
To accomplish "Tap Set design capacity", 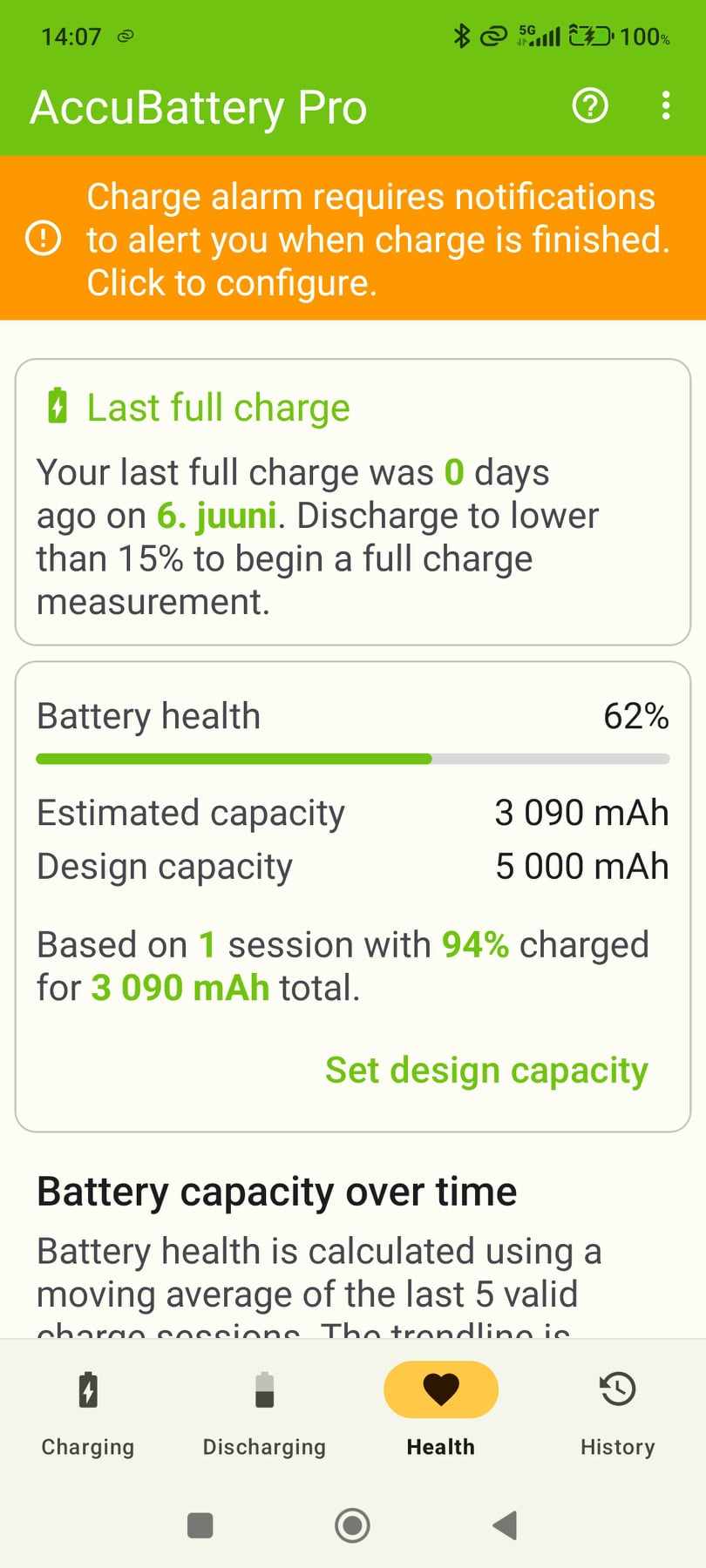I will click(486, 1070).
